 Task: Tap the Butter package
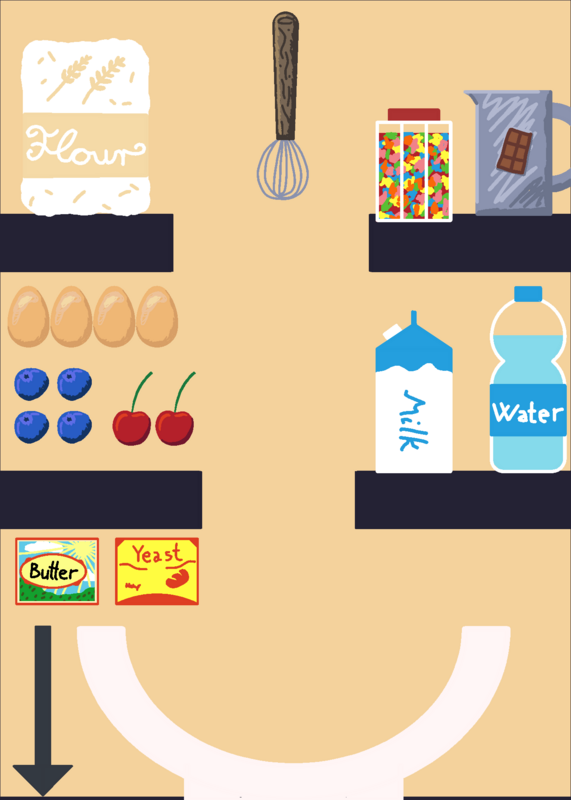[x=57, y=571]
